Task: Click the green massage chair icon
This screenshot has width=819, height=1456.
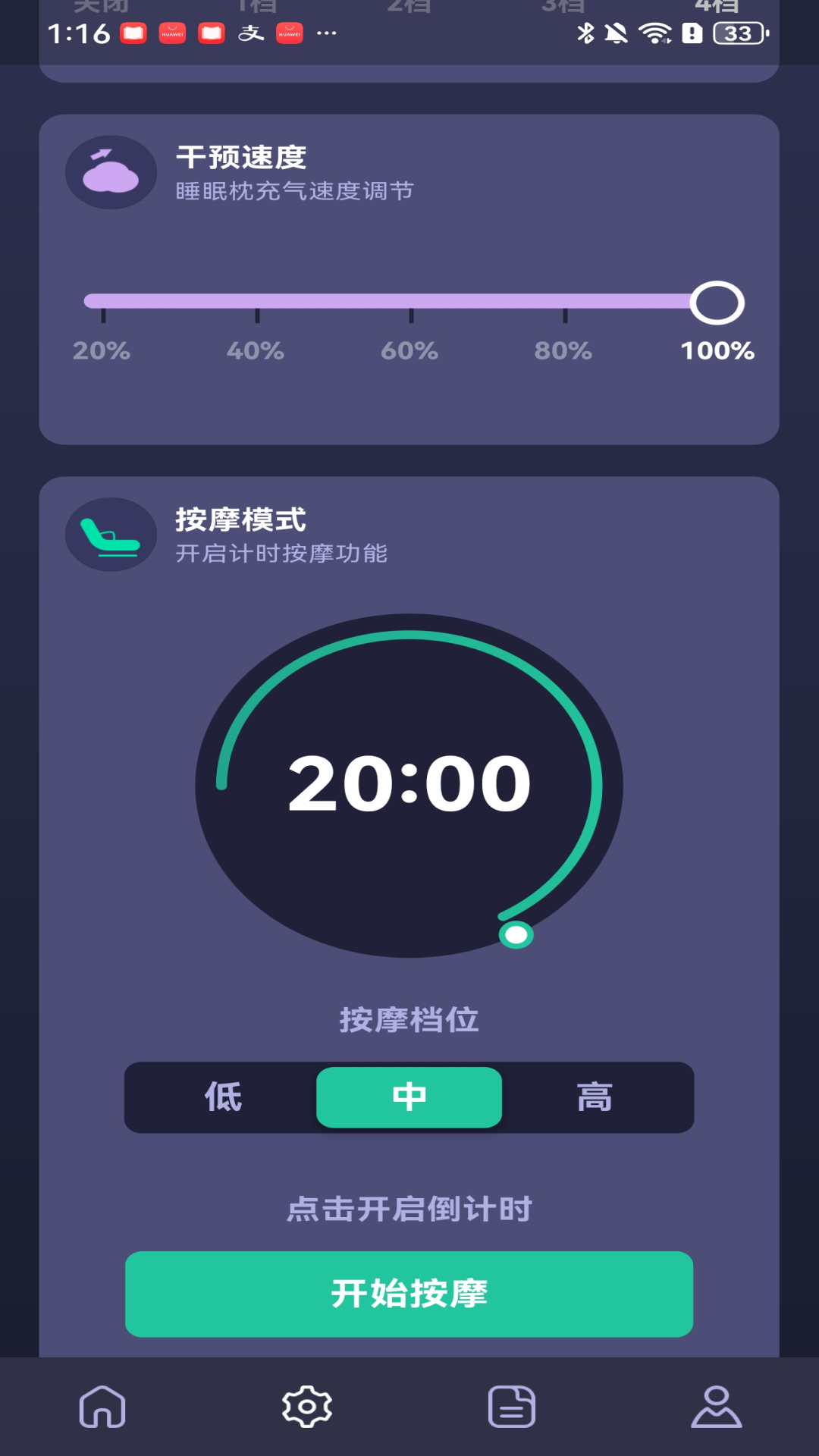Action: click(x=111, y=535)
